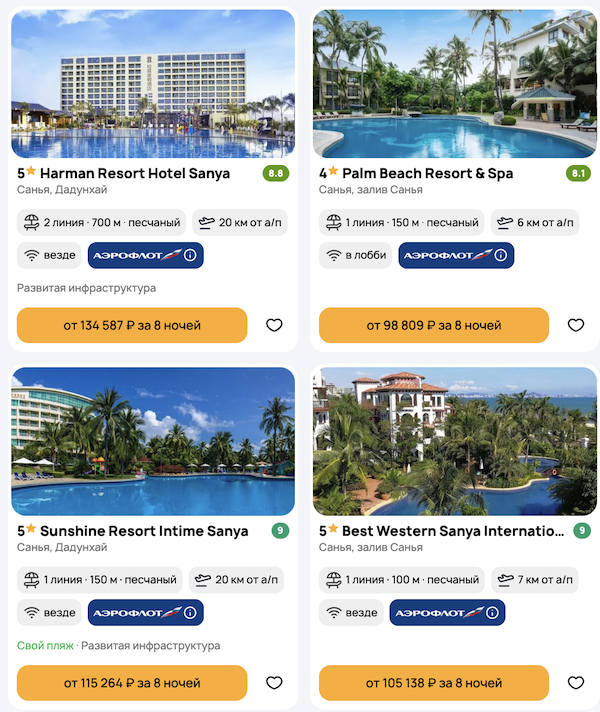
Task: Tap the 'от 134 587 ₽ за 8 ночей' button
Action: click(132, 325)
